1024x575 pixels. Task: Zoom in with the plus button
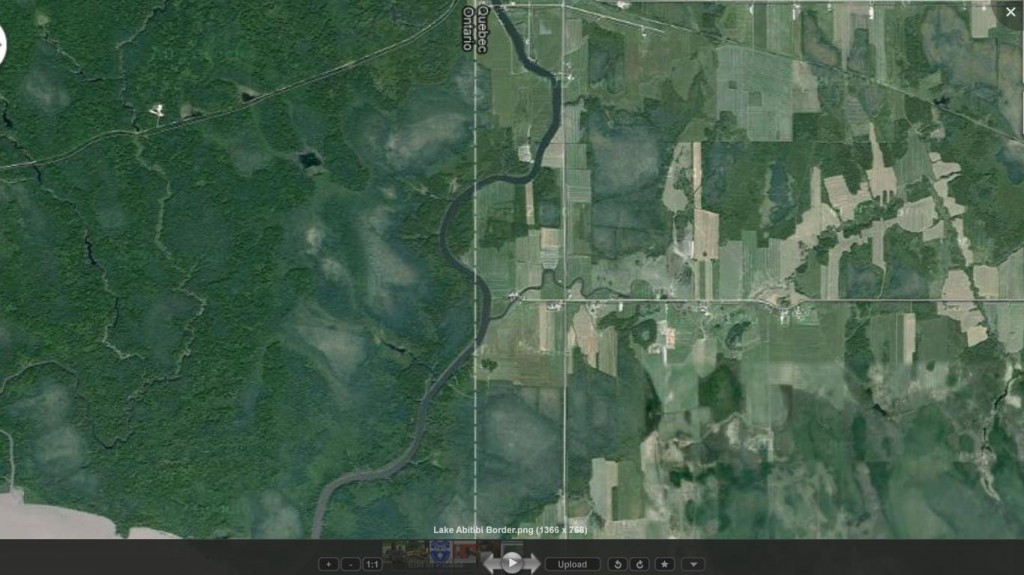point(327,564)
